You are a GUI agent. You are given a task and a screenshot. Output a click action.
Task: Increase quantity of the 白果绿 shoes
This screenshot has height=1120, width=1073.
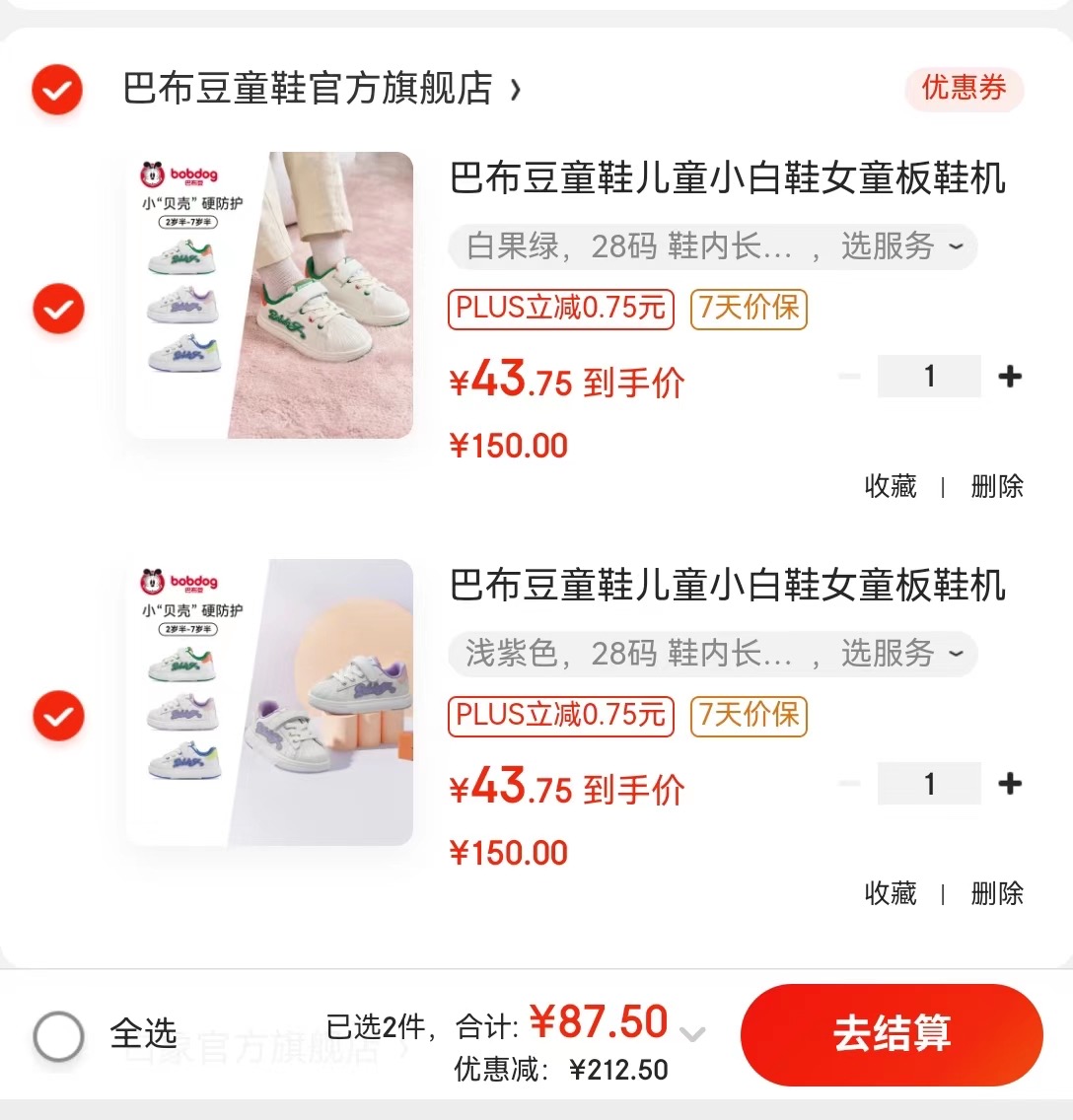[1010, 377]
